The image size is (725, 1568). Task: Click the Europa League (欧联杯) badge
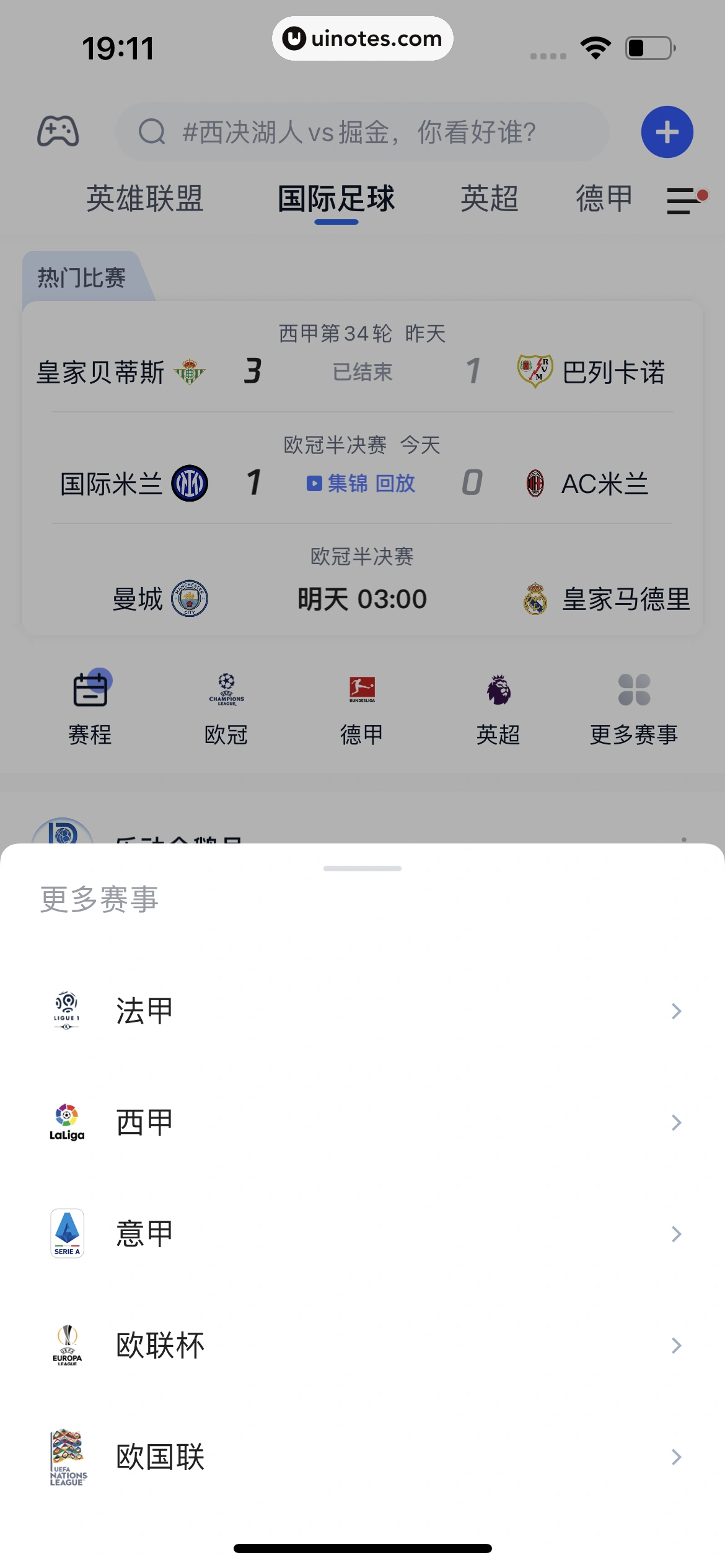[66, 1344]
